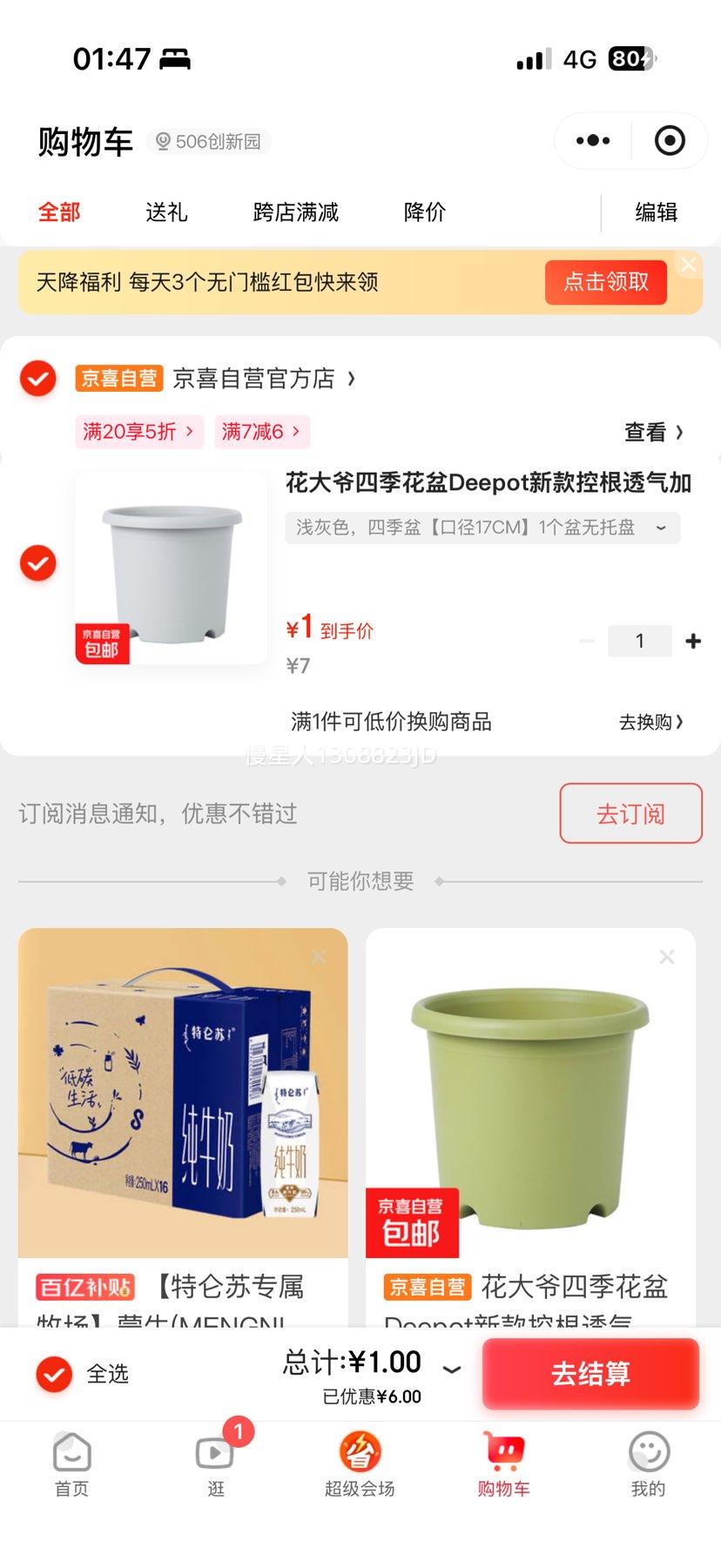Tap 编辑 to edit the cart
The height and width of the screenshot is (1568, 721).
[657, 212]
